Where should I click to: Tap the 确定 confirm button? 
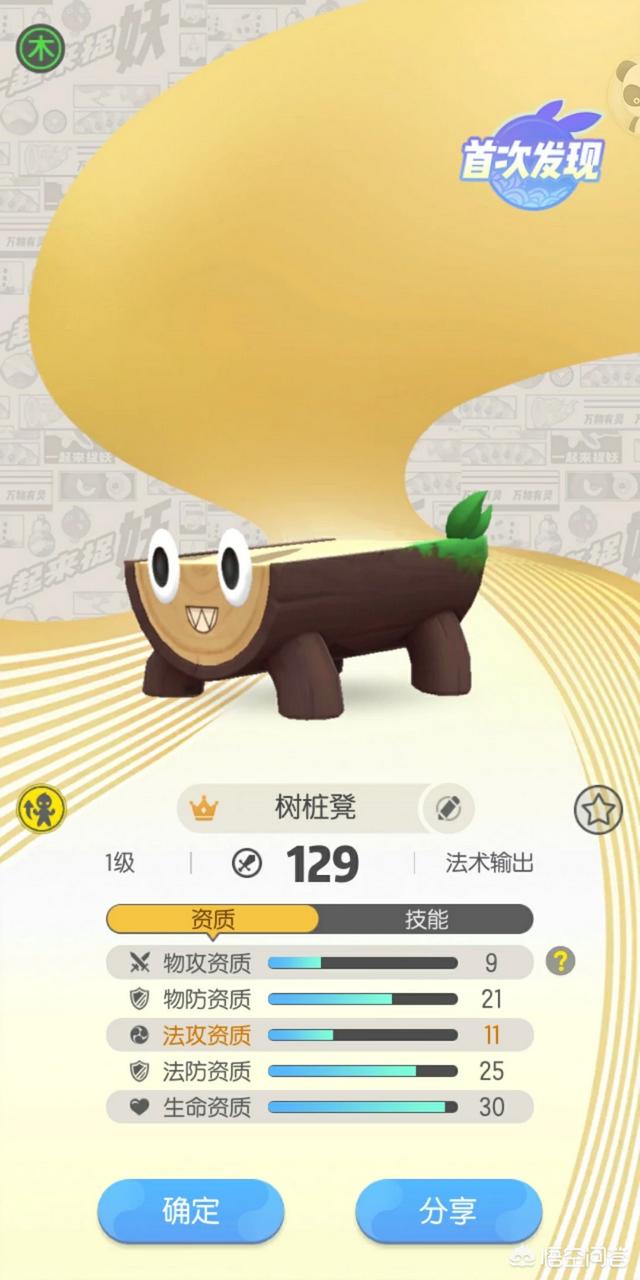coord(190,1211)
